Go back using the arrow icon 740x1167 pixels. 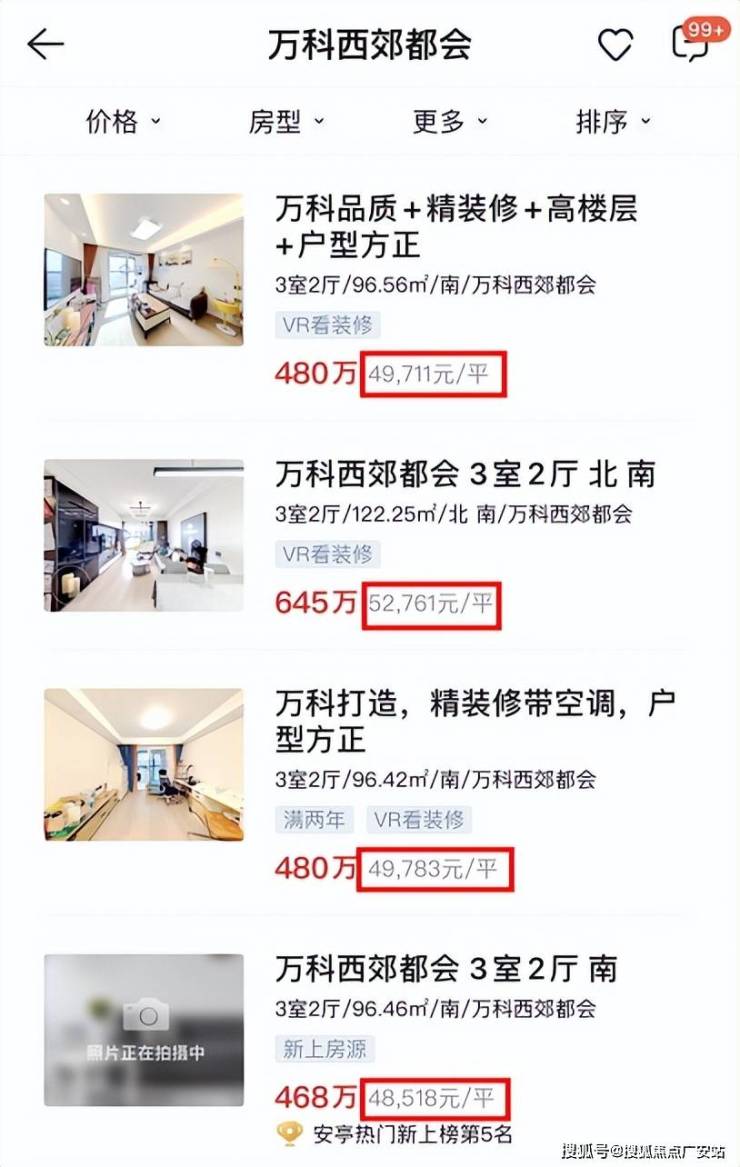coord(46,45)
